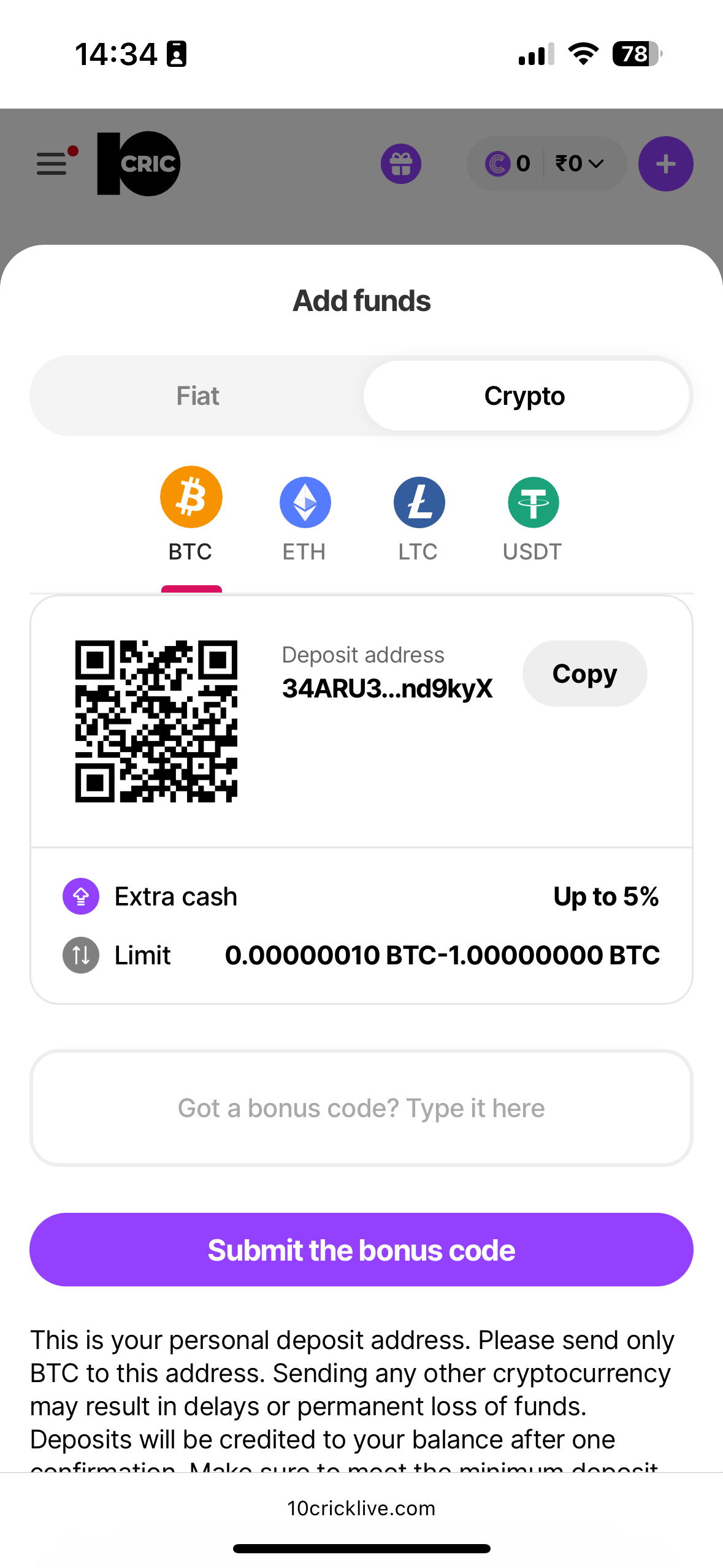The height and width of the screenshot is (1568, 723).
Task: Open the ₹0 balance selector
Action: pyautogui.click(x=576, y=163)
